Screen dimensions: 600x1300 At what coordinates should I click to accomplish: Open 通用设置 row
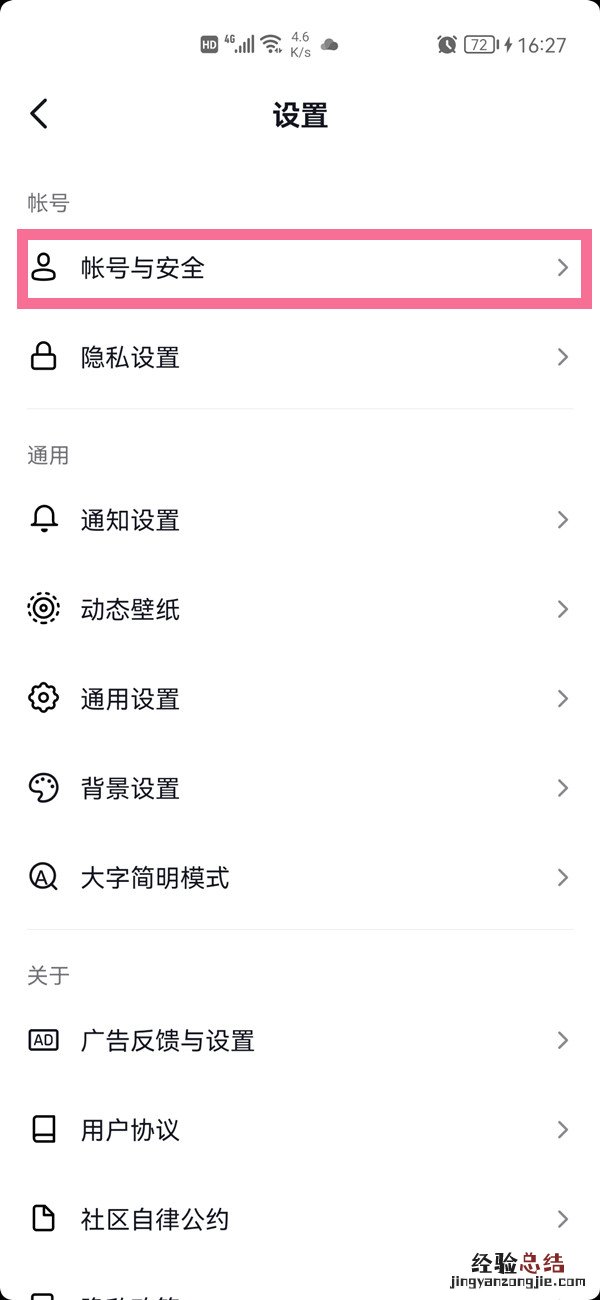click(300, 698)
